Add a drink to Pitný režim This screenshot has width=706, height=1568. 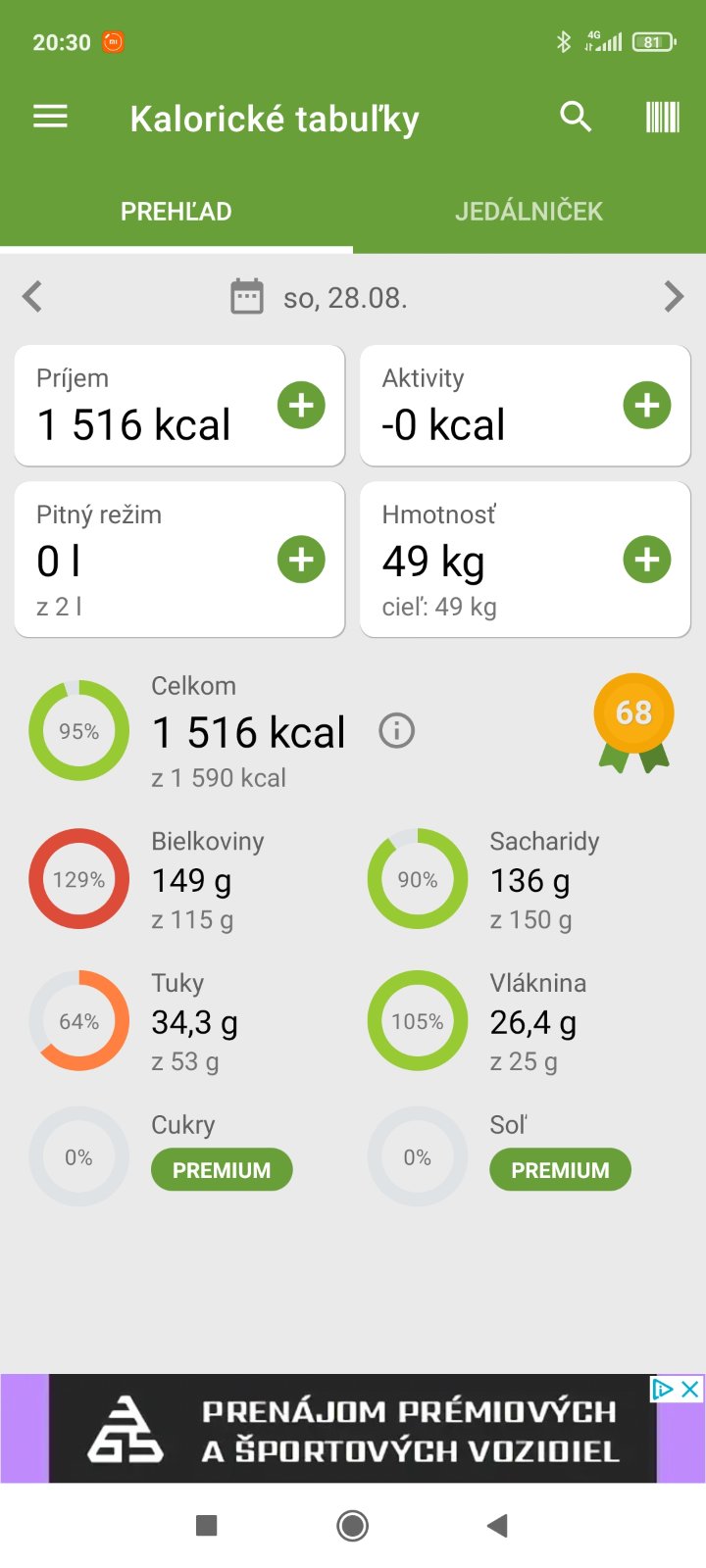click(301, 560)
